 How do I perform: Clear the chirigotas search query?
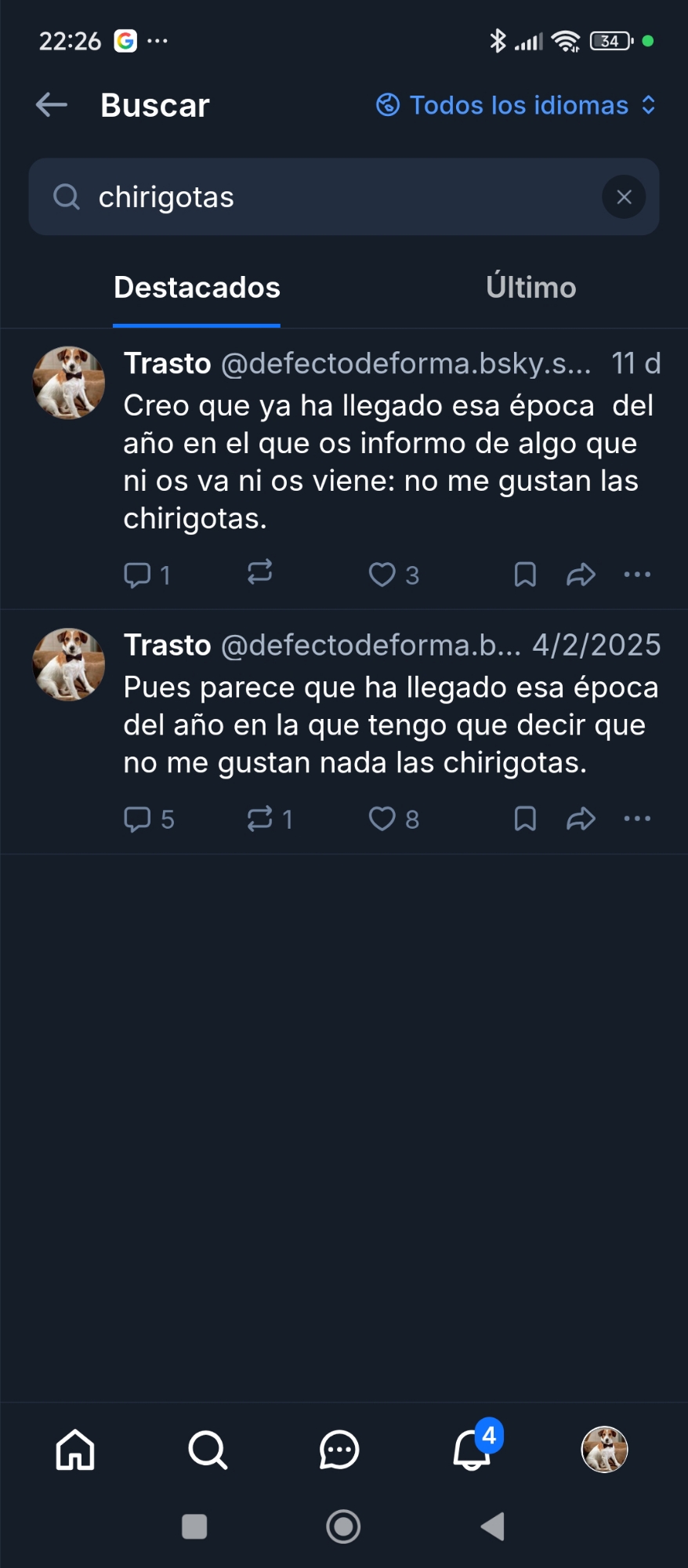tap(624, 197)
